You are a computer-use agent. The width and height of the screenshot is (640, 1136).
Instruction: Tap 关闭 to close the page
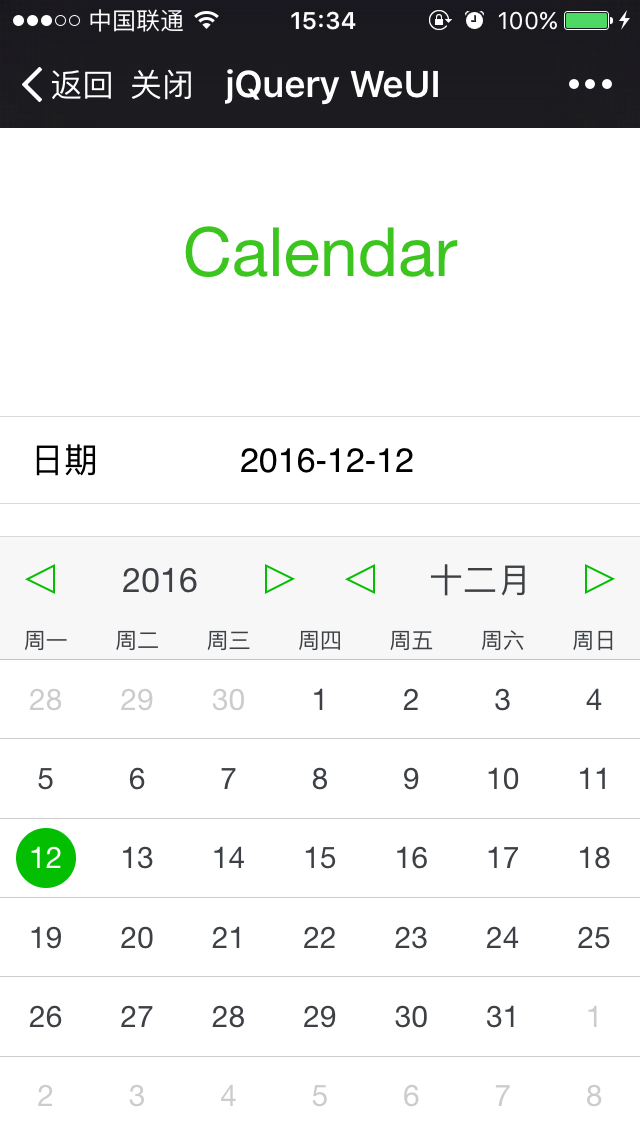tap(161, 86)
